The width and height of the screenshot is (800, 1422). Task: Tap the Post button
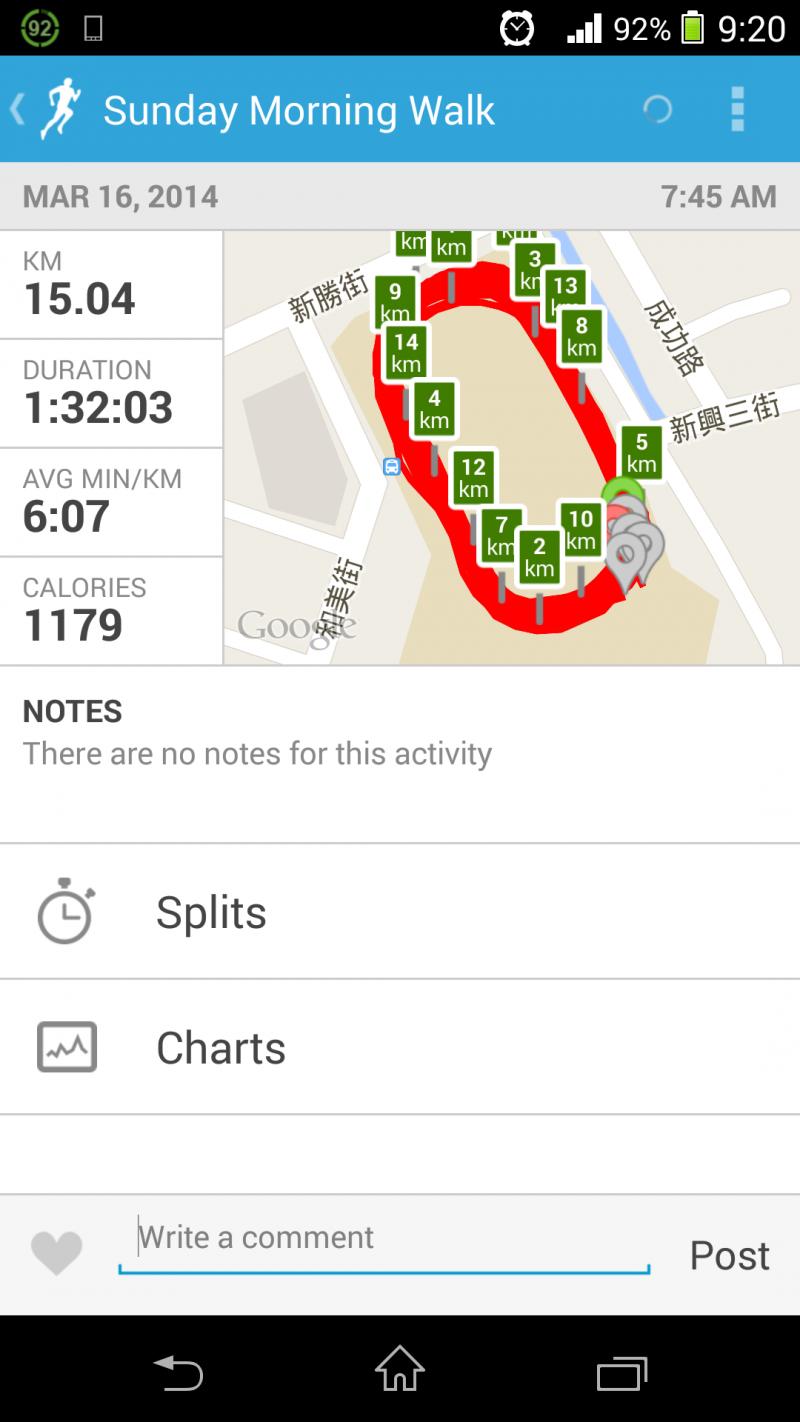pyautogui.click(x=729, y=1255)
